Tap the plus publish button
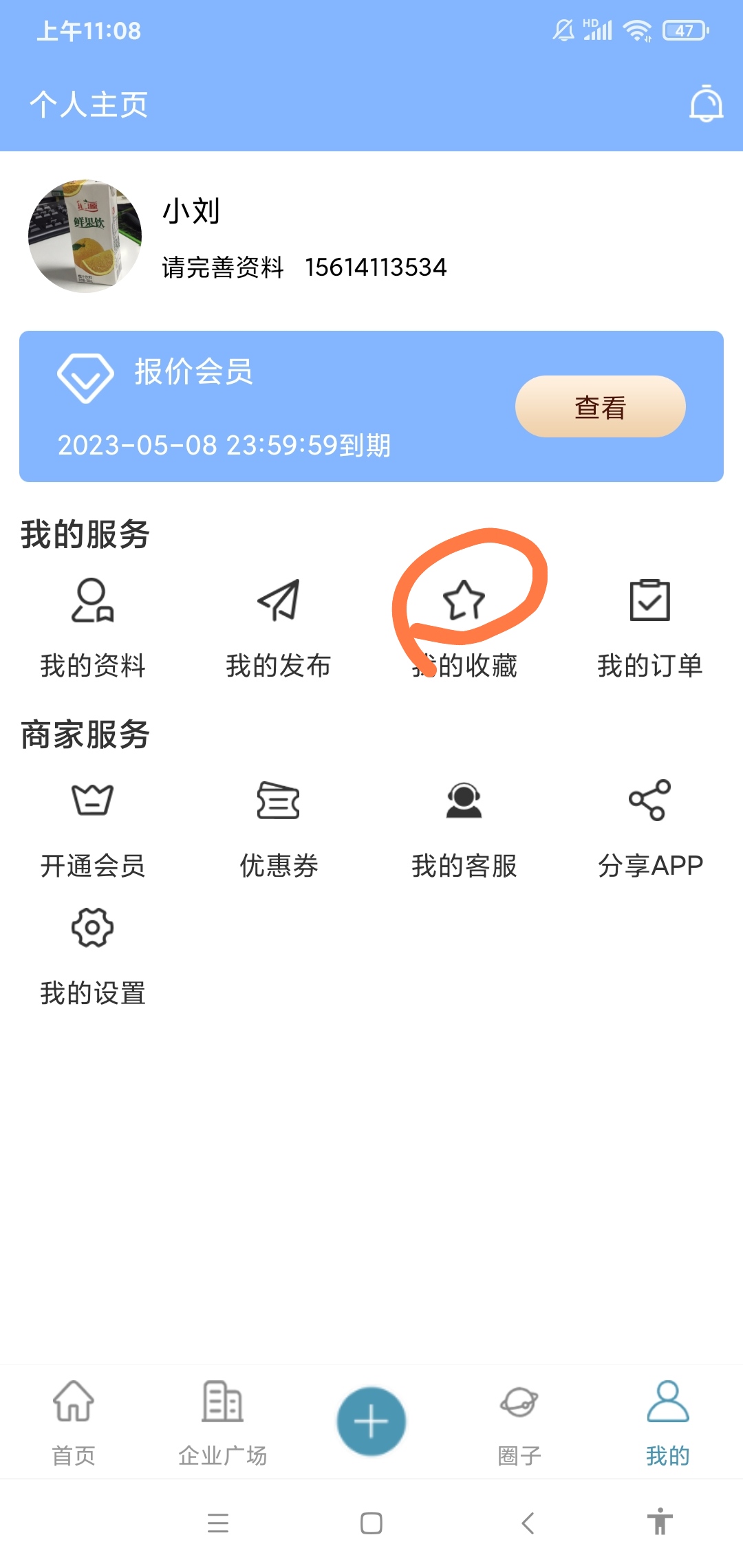This screenshot has width=743, height=1568. pyautogui.click(x=371, y=1421)
